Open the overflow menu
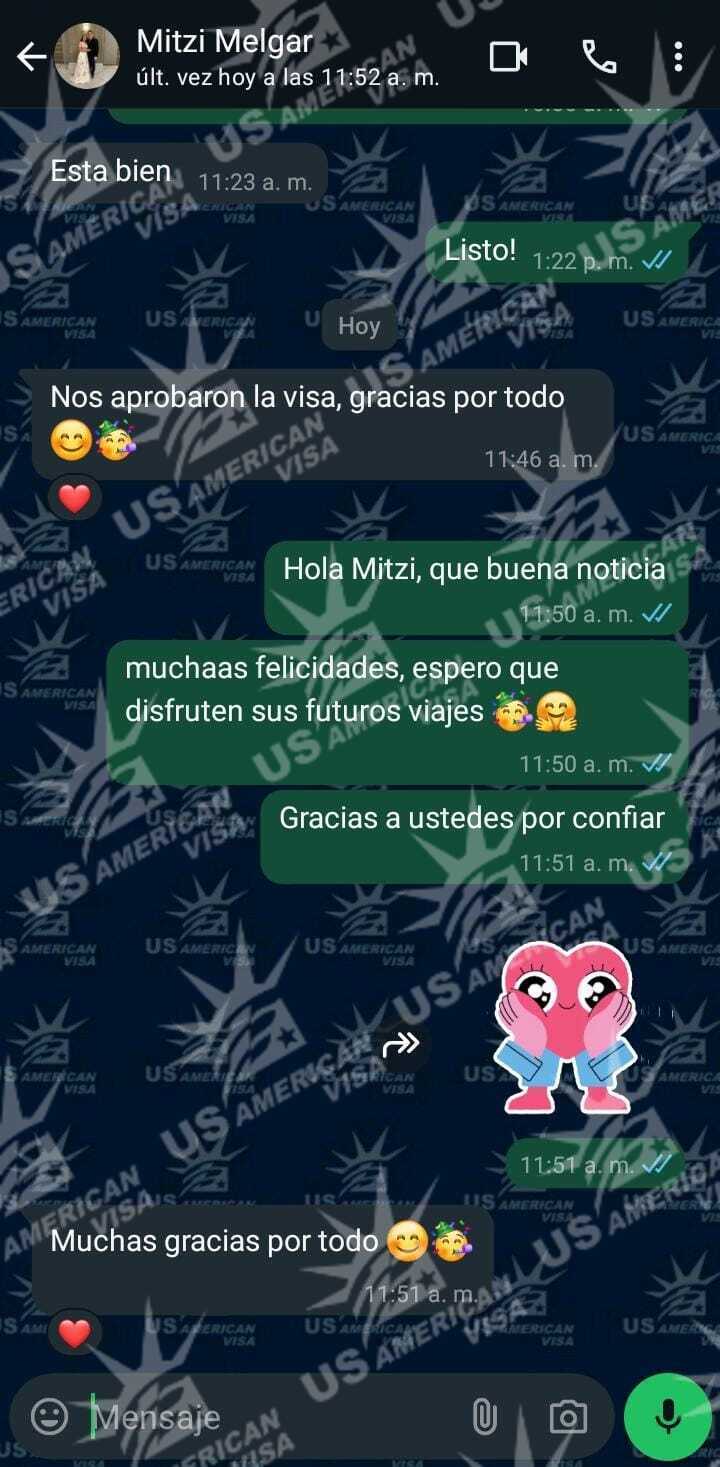The height and width of the screenshot is (1467, 720). click(678, 57)
